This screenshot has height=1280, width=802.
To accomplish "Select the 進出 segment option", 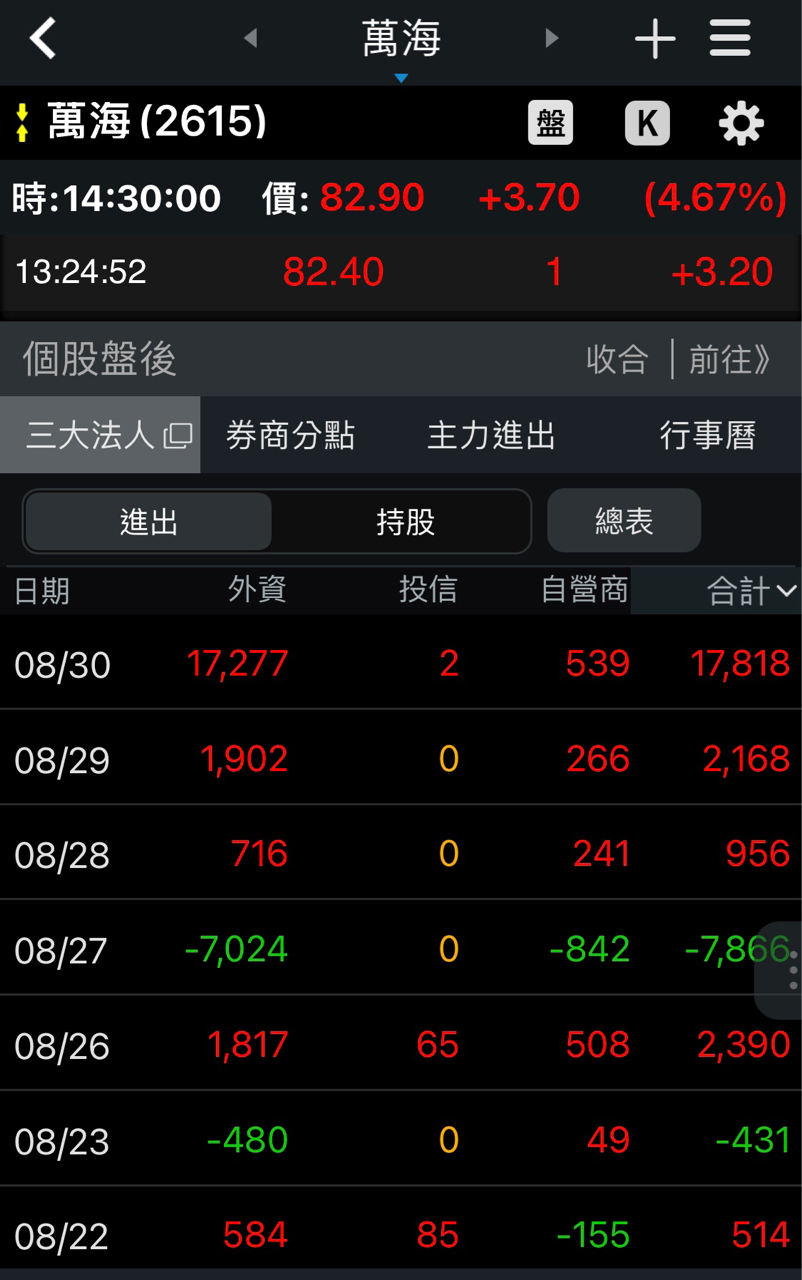I will click(148, 521).
